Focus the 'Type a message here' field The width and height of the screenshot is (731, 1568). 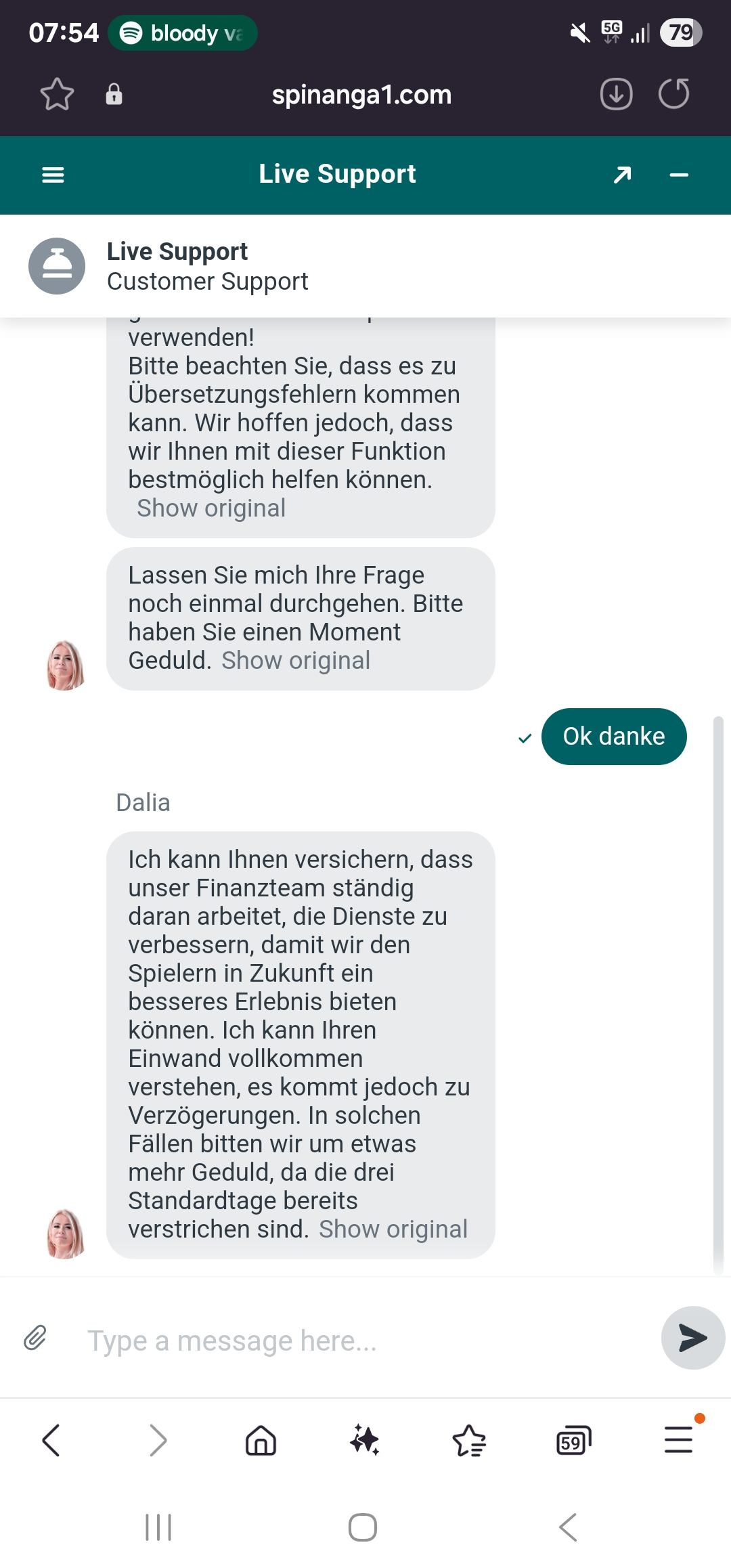pyautogui.click(x=365, y=1341)
